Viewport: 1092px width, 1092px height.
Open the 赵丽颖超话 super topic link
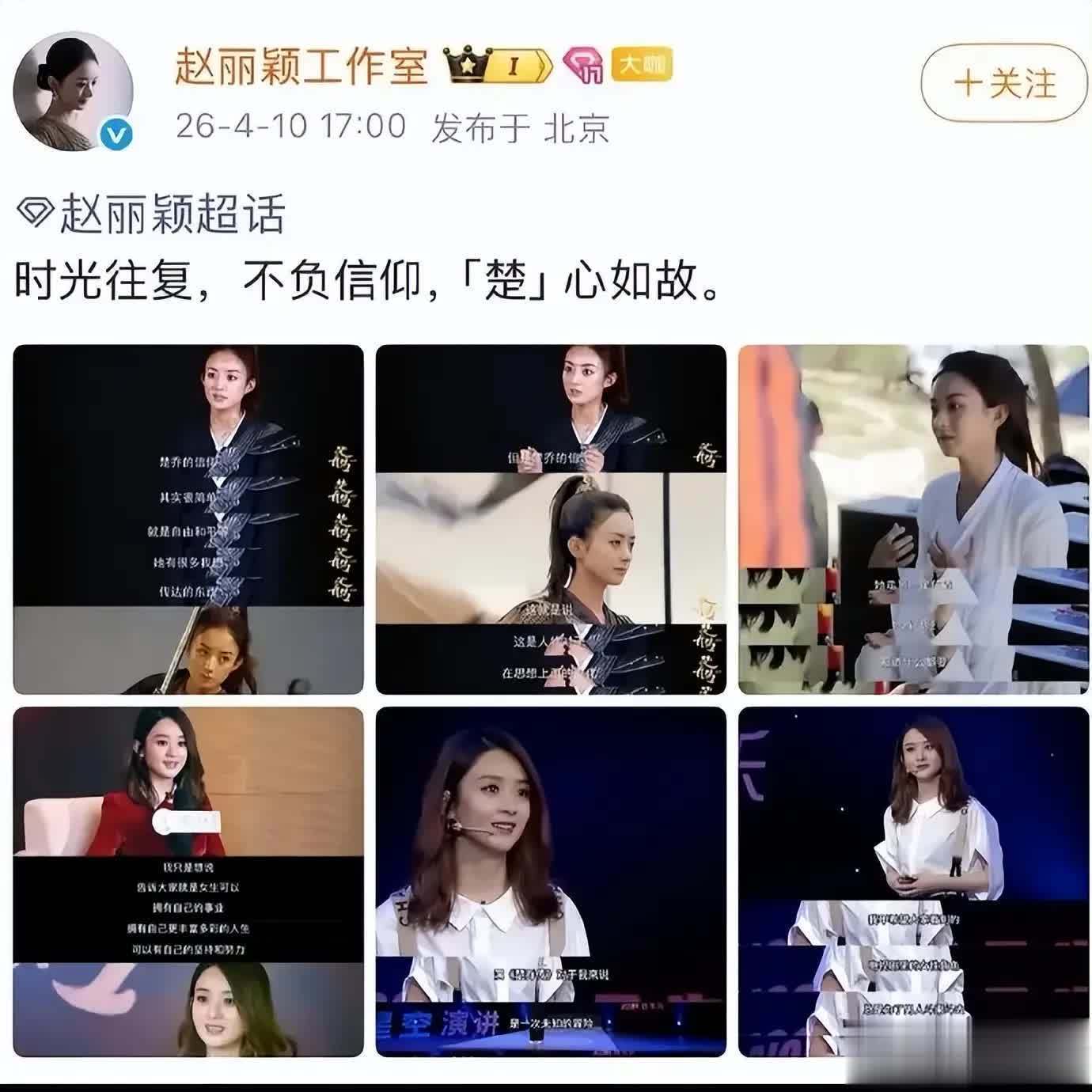(150, 214)
